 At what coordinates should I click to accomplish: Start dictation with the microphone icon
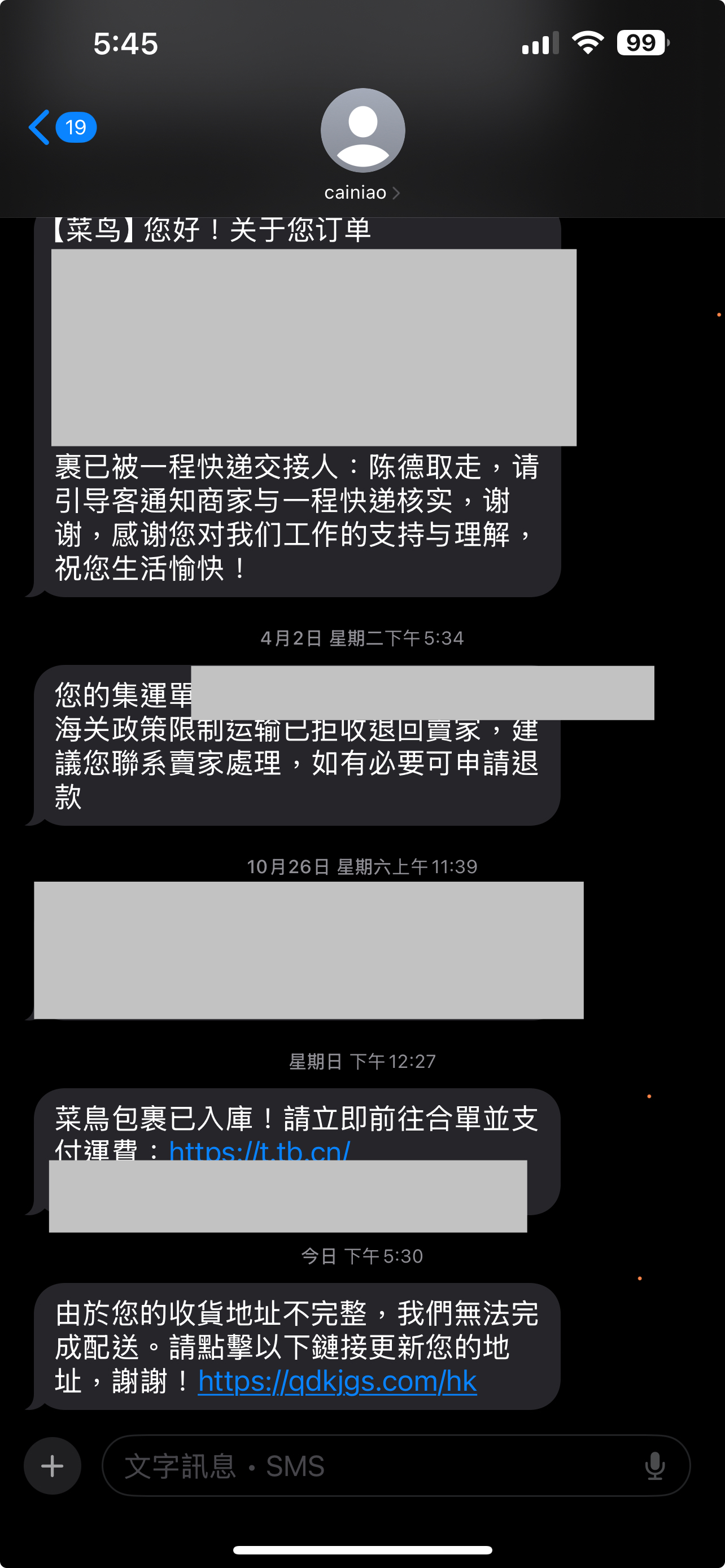tap(655, 1466)
